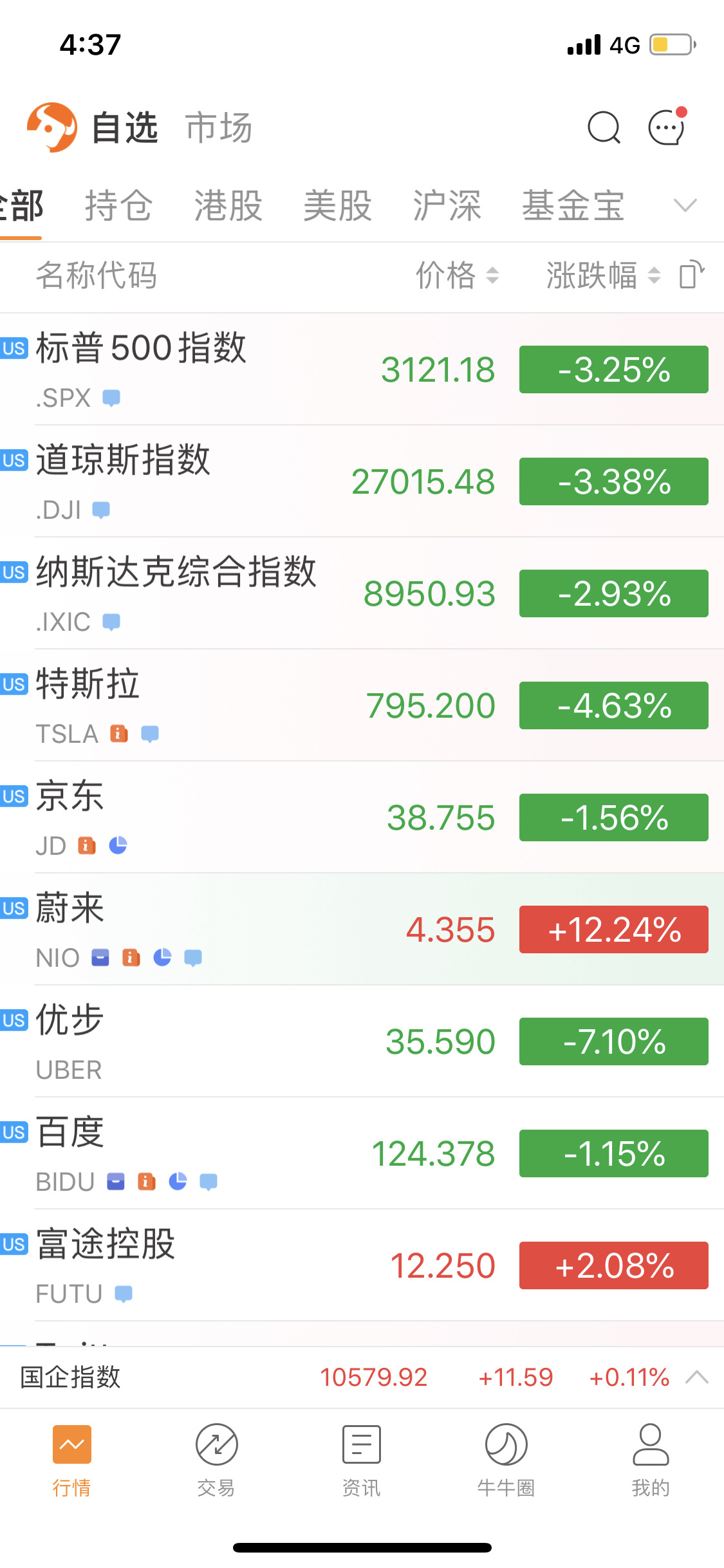Open the messages bubble icon
This screenshot has height=1568, width=724.
pos(667,126)
